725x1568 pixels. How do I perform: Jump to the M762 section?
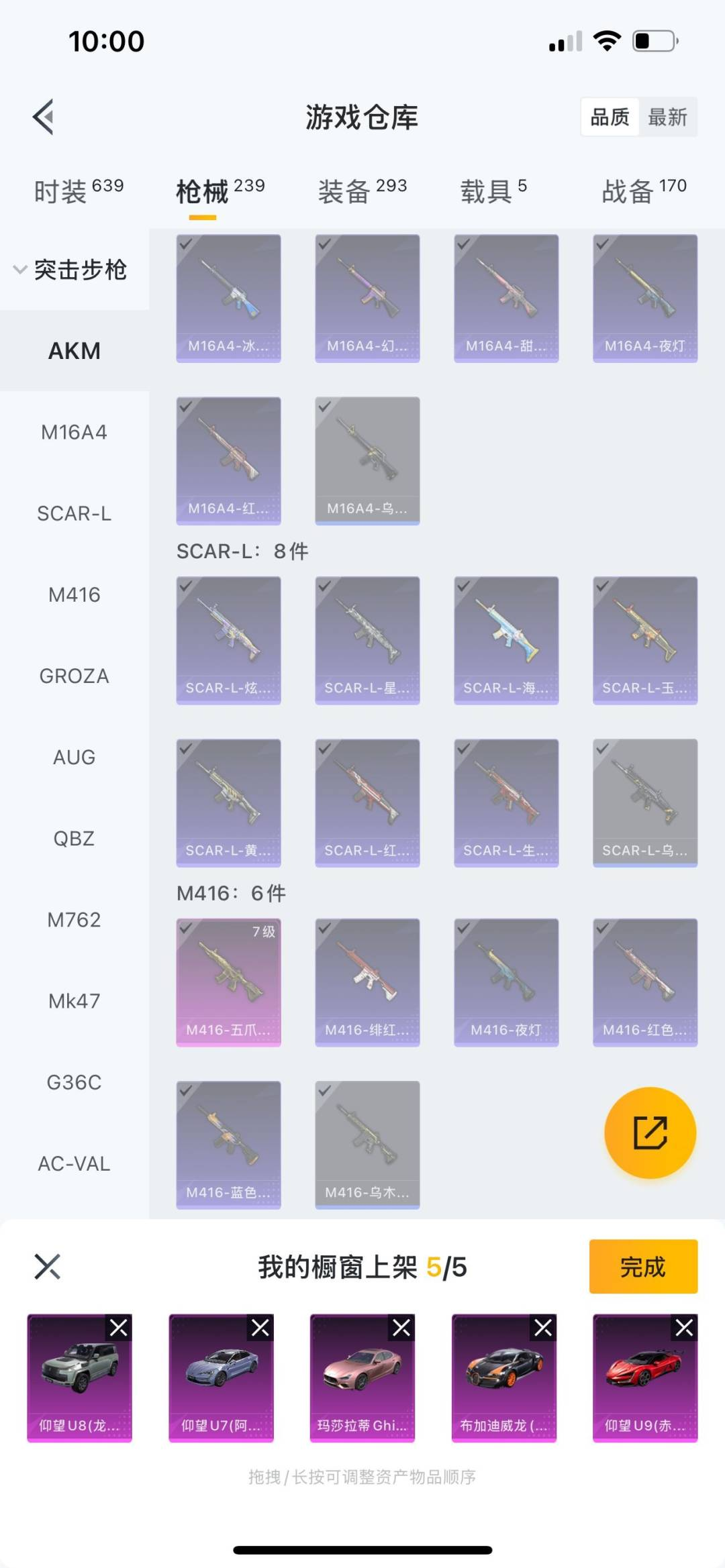74,920
